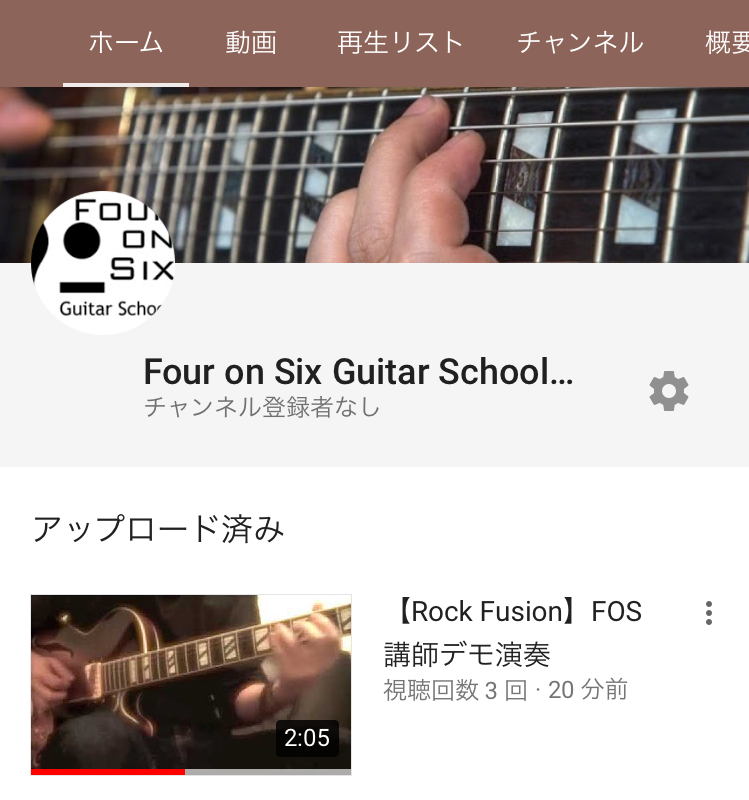
Task: Switch to the 動画 tab
Action: click(250, 43)
